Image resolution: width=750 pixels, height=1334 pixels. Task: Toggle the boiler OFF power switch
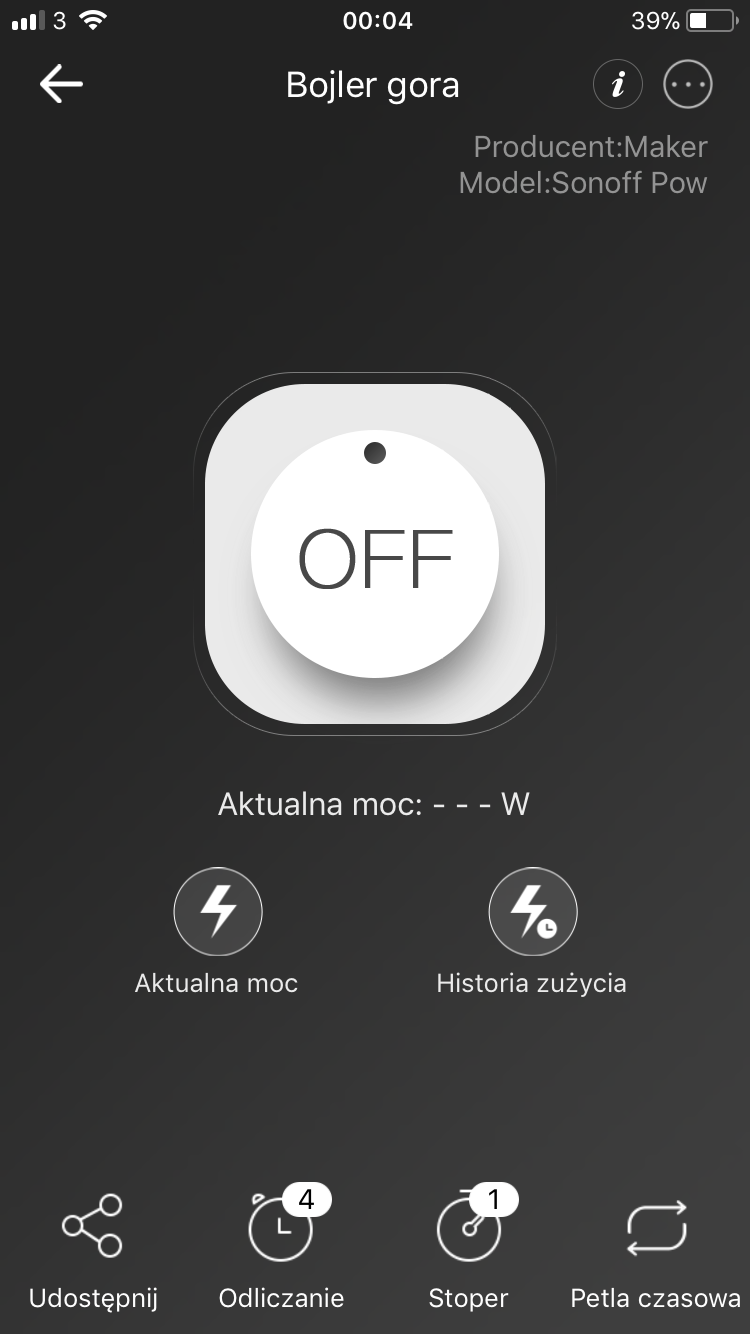click(375, 554)
